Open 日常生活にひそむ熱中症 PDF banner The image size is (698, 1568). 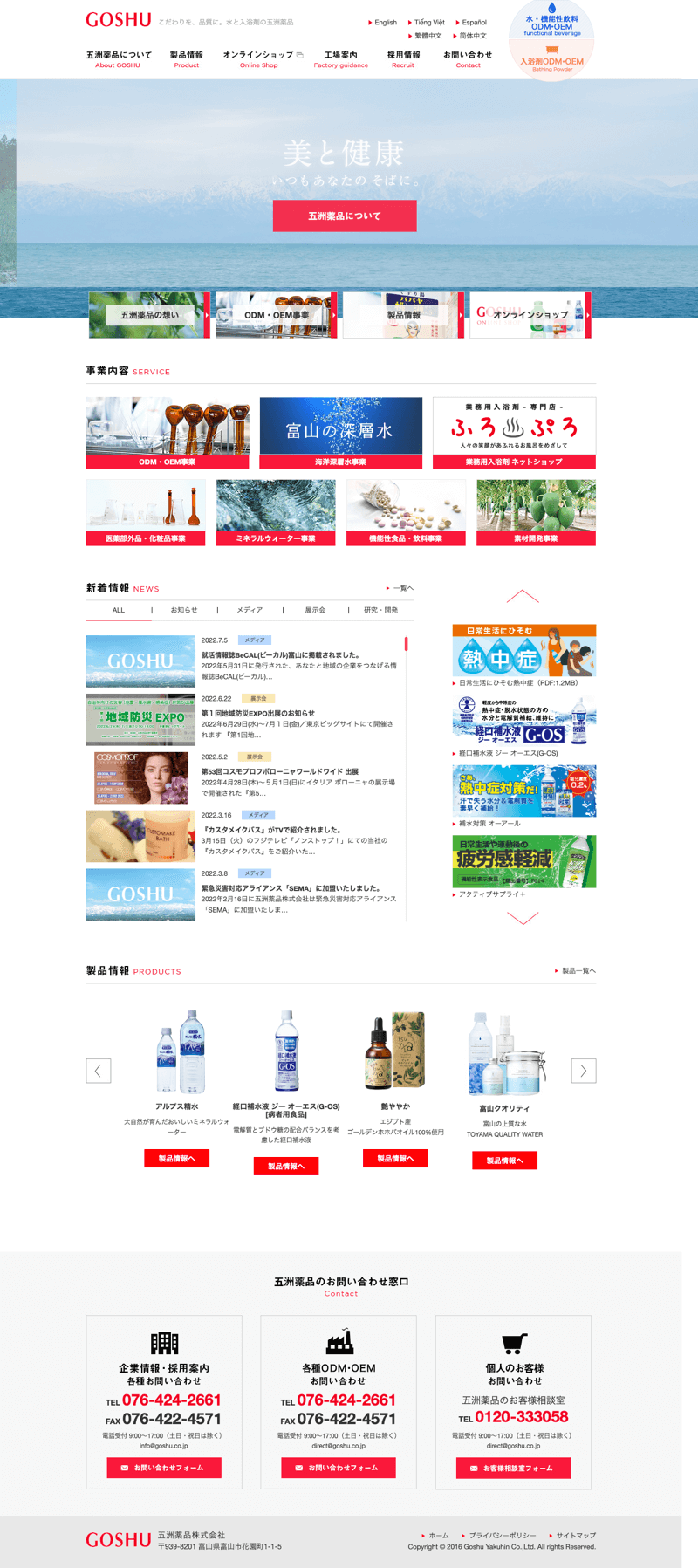(x=523, y=651)
